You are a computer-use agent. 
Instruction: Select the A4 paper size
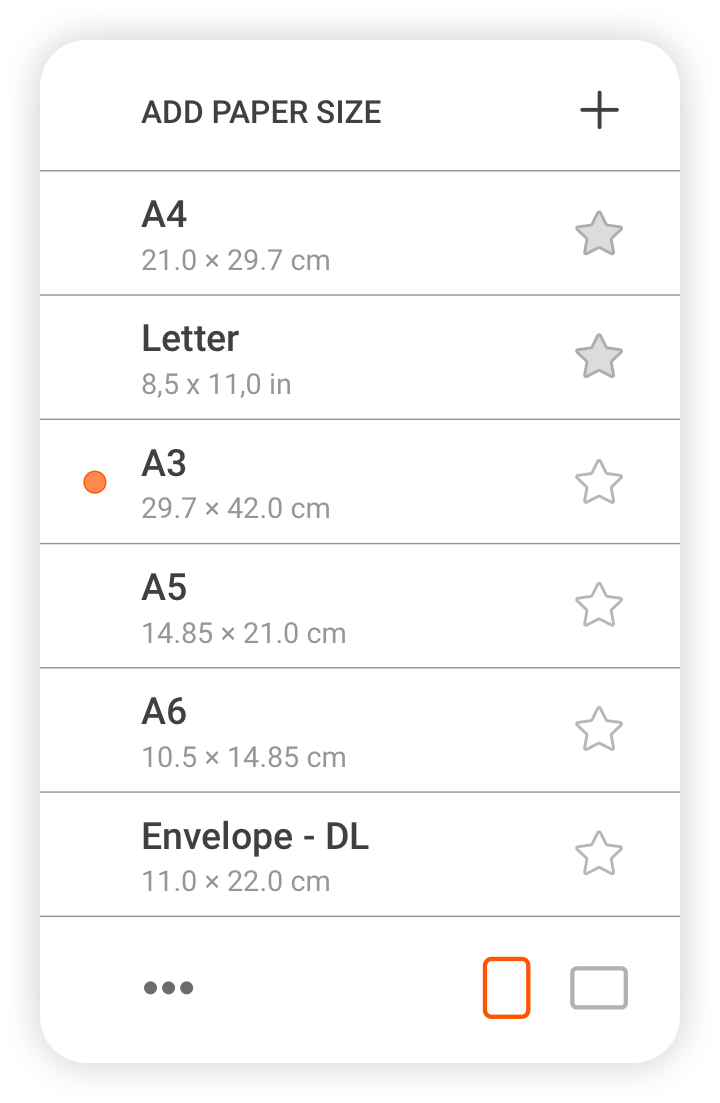pos(300,233)
